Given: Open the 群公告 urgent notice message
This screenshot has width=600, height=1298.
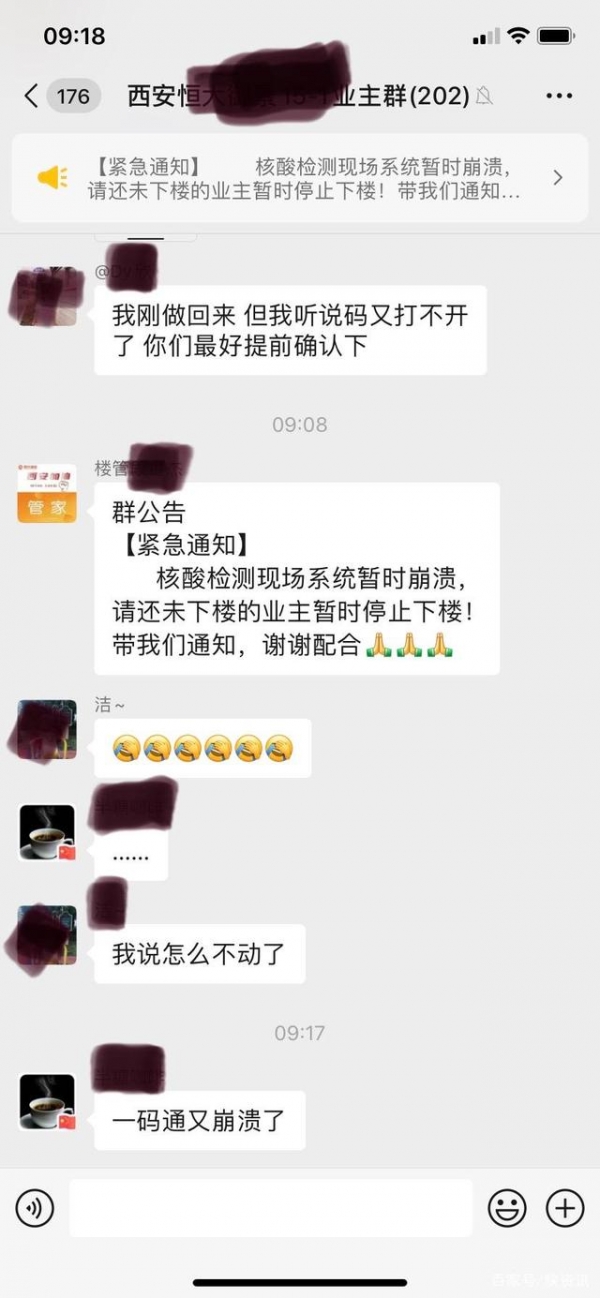Looking at the screenshot, I should click(296, 578).
